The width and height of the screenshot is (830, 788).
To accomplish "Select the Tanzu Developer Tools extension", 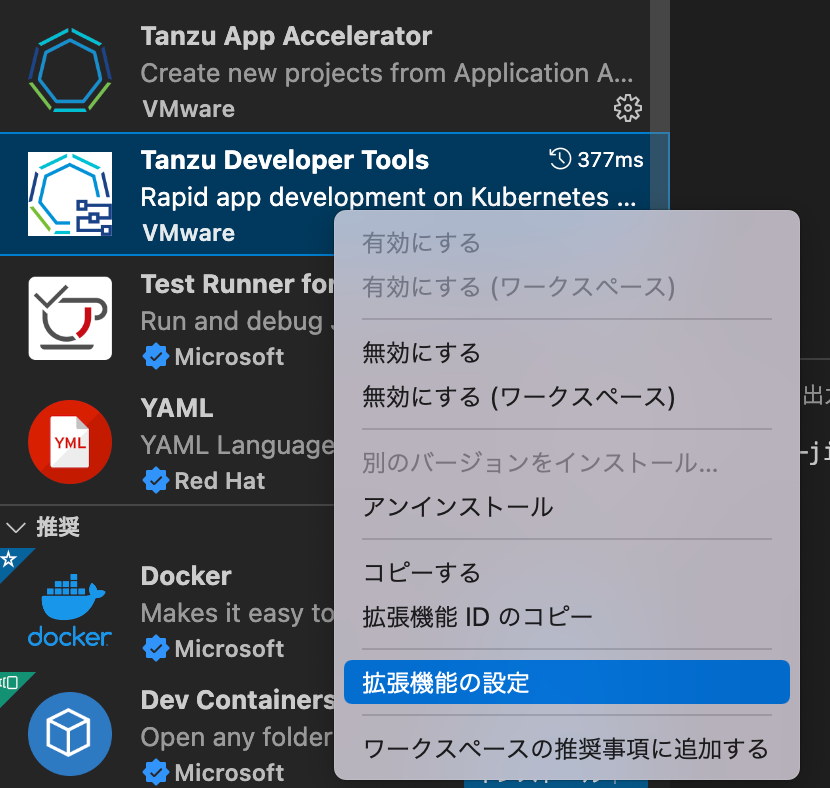I will 284,161.
